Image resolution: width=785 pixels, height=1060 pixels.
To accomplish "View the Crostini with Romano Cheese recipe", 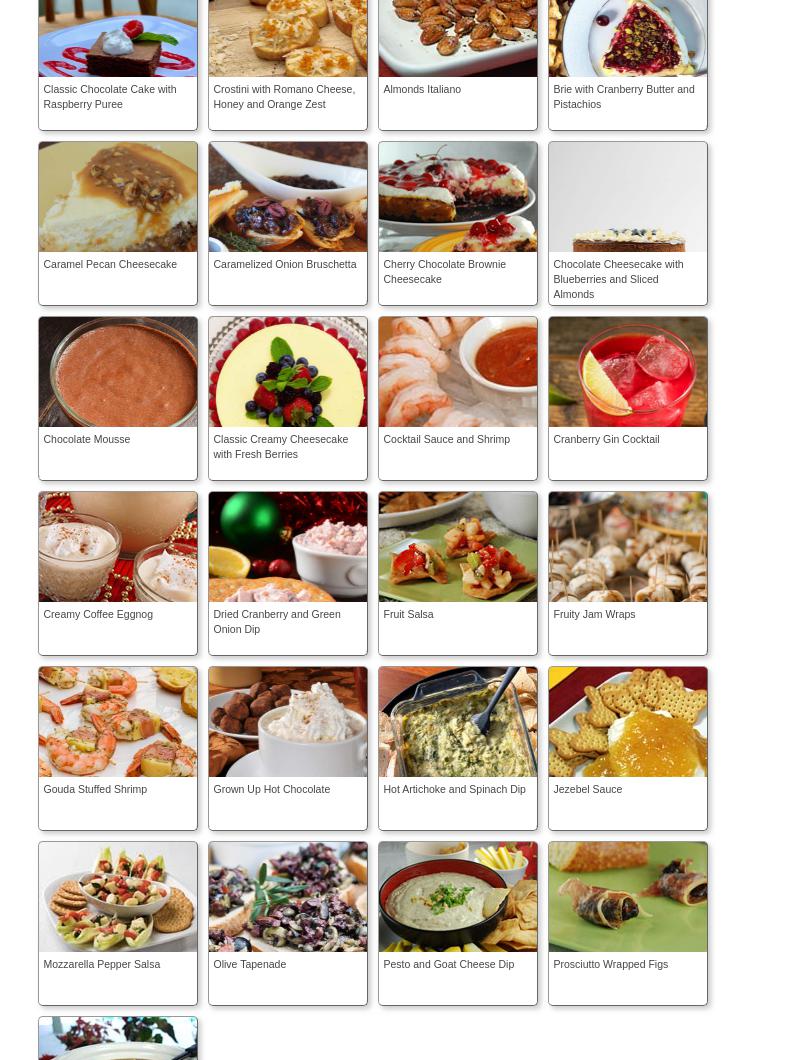I will pos(284,96).
